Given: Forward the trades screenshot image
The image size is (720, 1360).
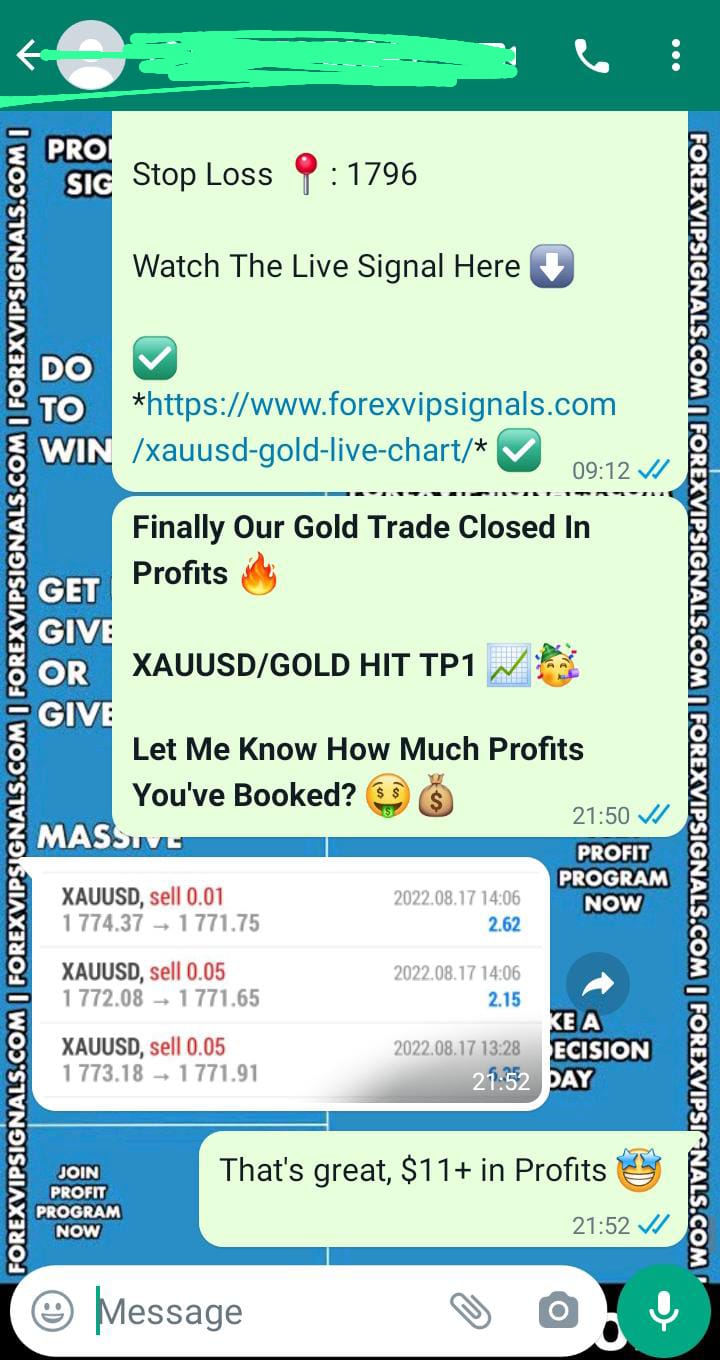Looking at the screenshot, I should (x=598, y=986).
